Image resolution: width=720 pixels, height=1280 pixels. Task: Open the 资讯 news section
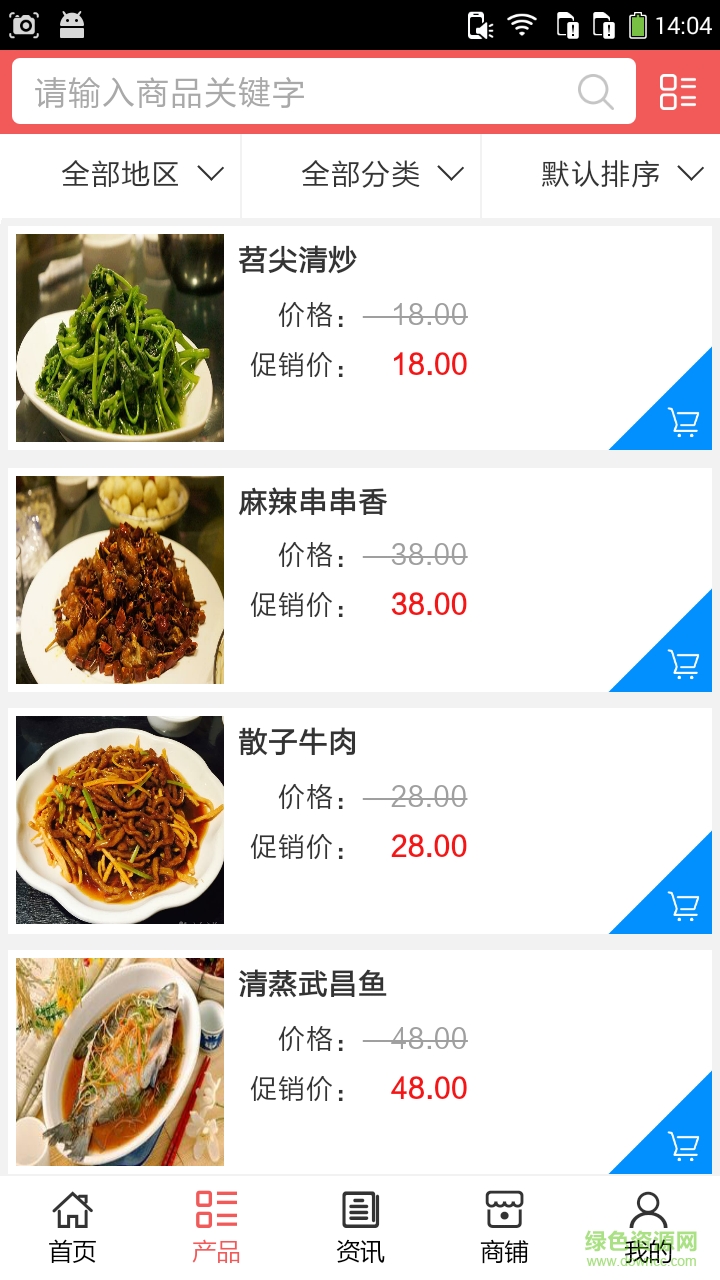pos(360,1210)
